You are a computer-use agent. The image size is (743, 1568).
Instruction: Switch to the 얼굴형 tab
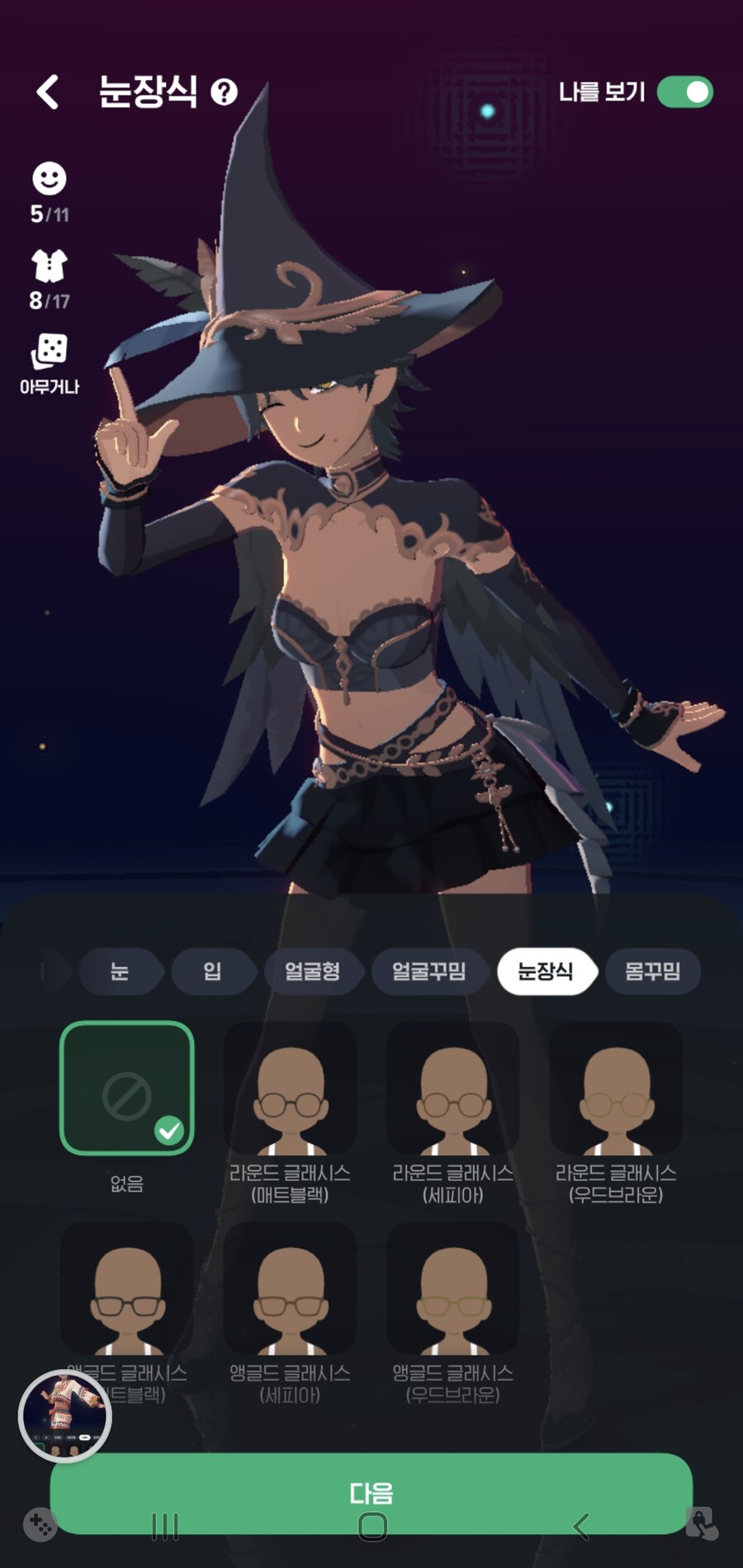point(312,971)
